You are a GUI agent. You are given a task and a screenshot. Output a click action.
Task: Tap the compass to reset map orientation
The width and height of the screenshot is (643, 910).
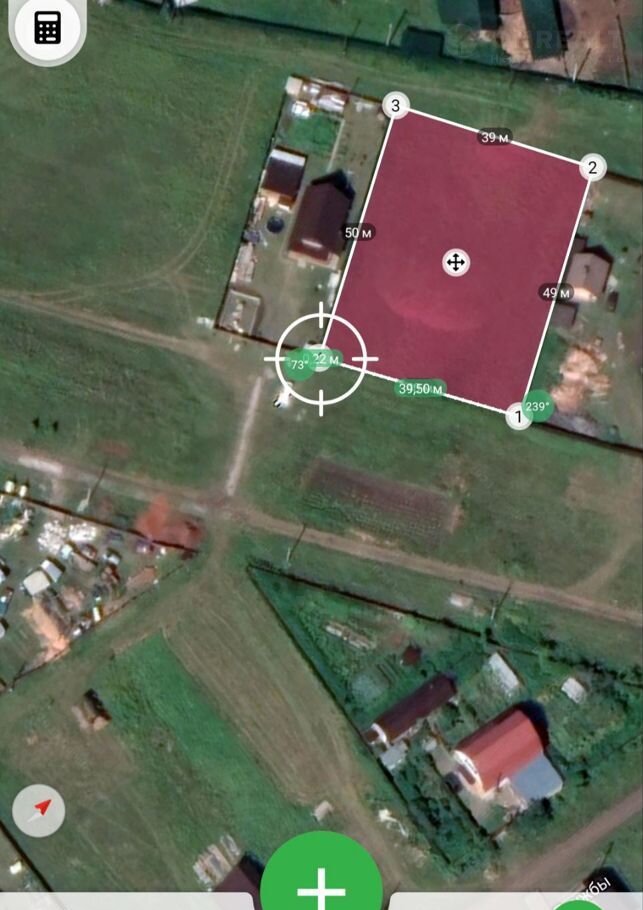(x=39, y=810)
